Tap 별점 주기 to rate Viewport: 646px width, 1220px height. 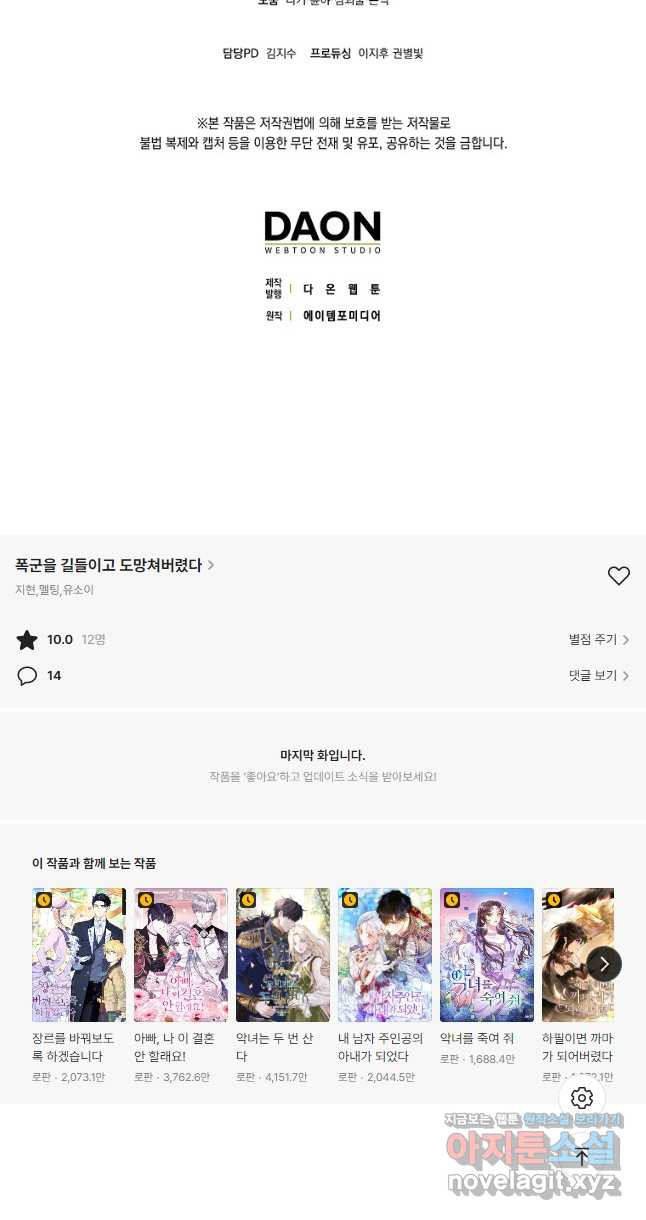coord(598,640)
